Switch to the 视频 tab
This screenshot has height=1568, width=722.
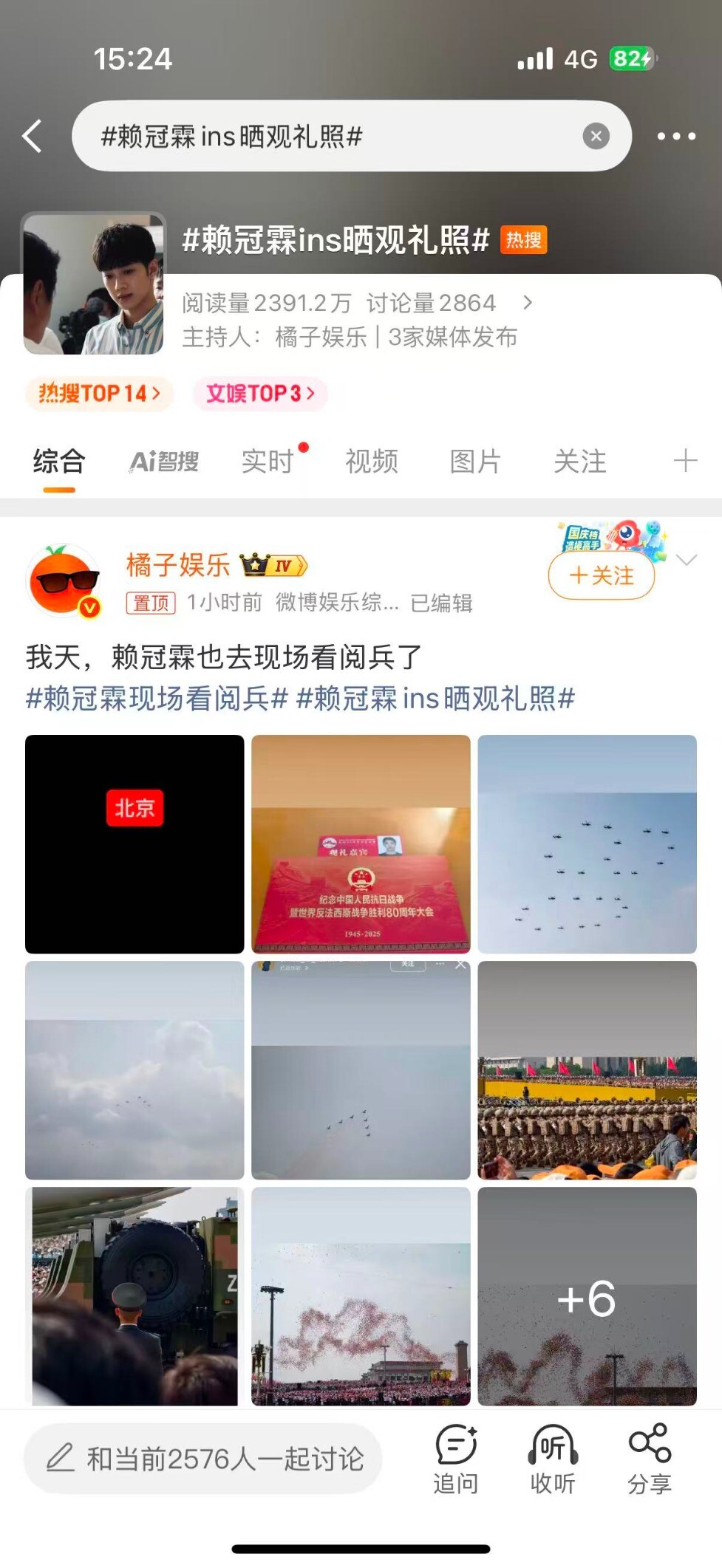(x=372, y=462)
